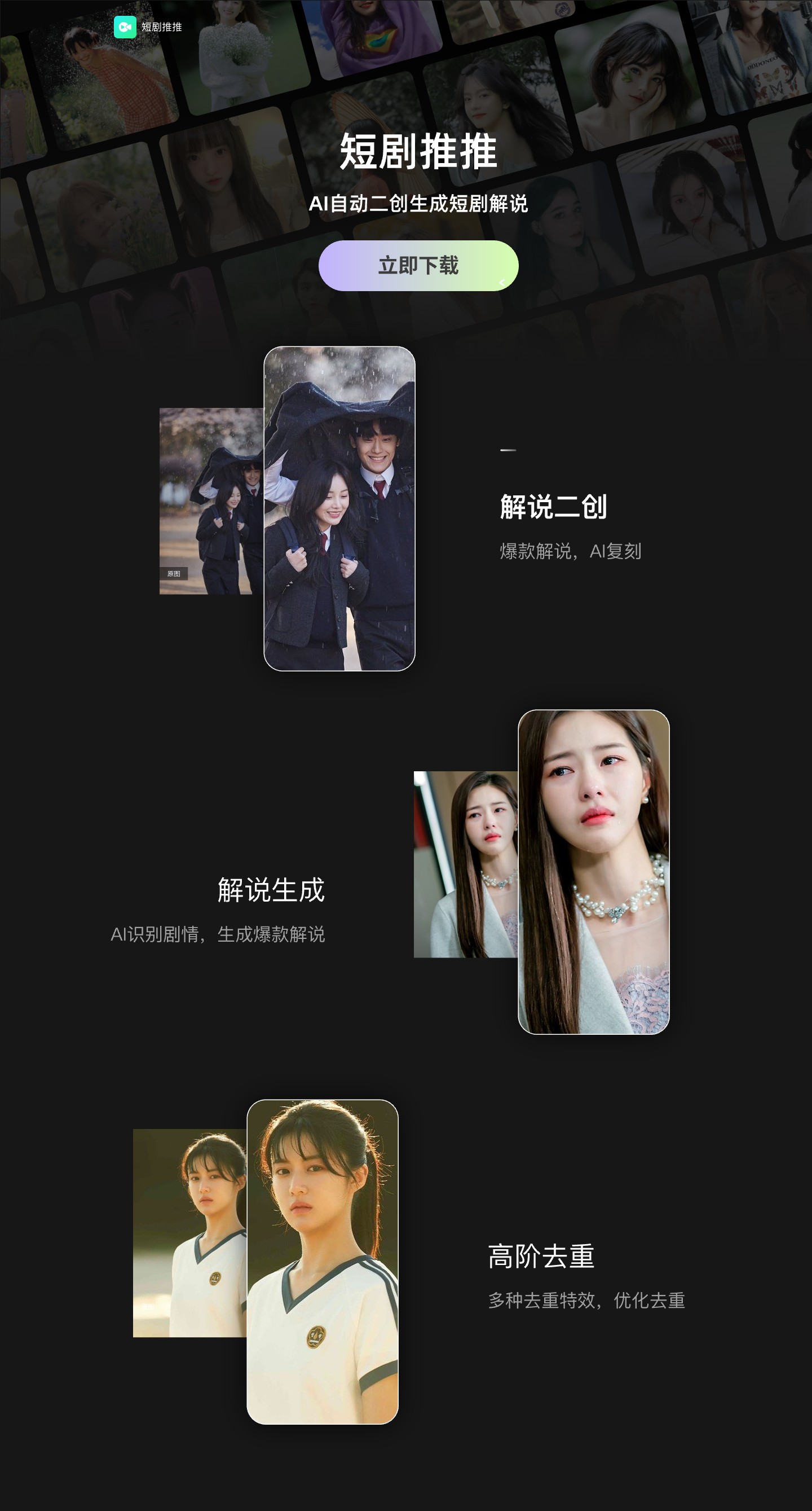Open the 短剧推推 logo link

click(x=148, y=27)
